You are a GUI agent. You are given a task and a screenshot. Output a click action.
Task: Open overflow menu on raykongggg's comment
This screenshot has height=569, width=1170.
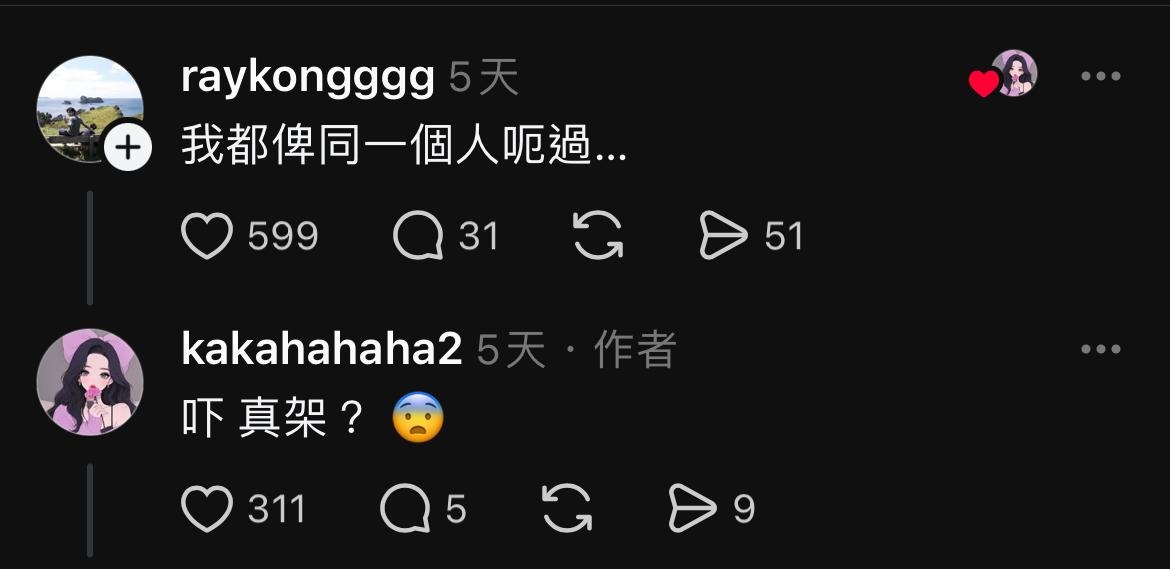[x=1101, y=76]
